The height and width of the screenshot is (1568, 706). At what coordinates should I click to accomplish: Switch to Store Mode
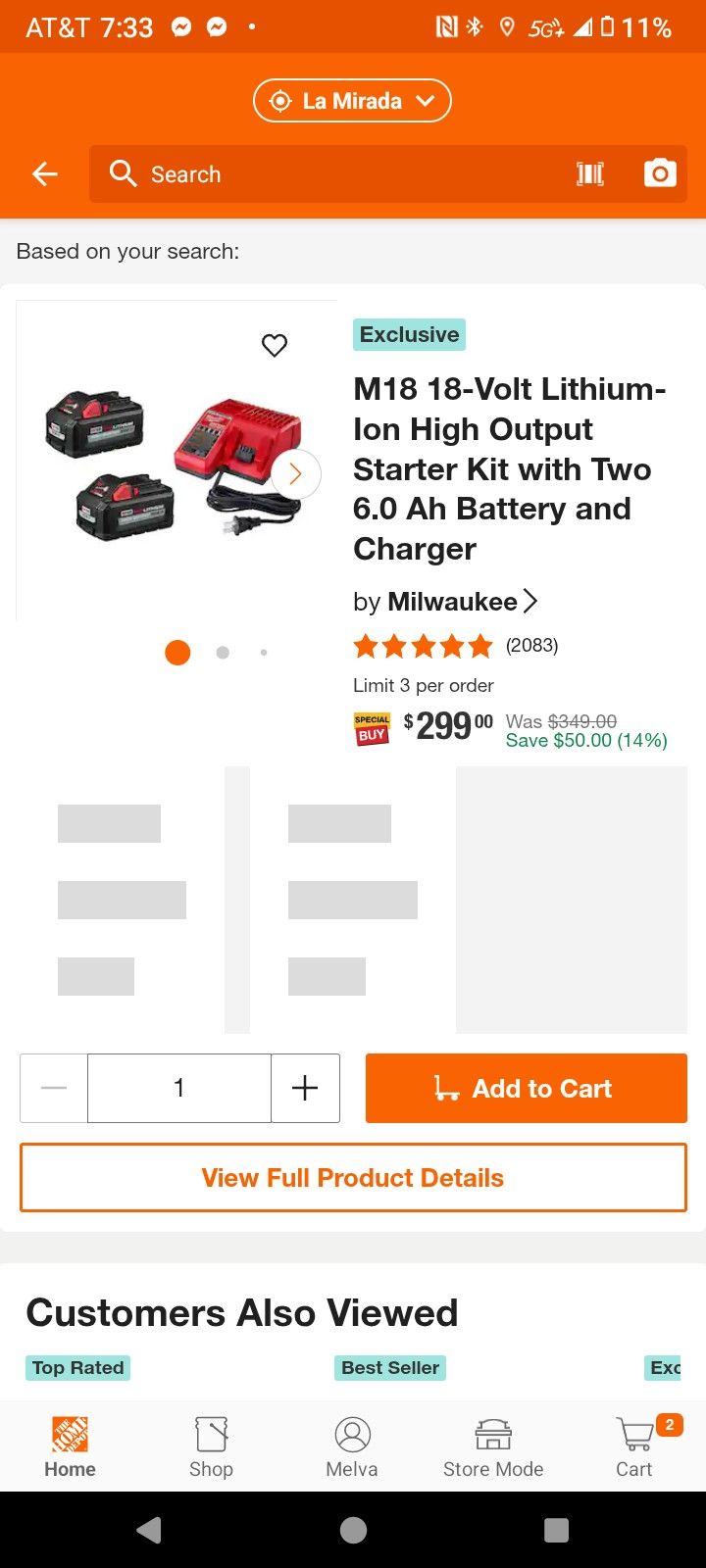493,1446
